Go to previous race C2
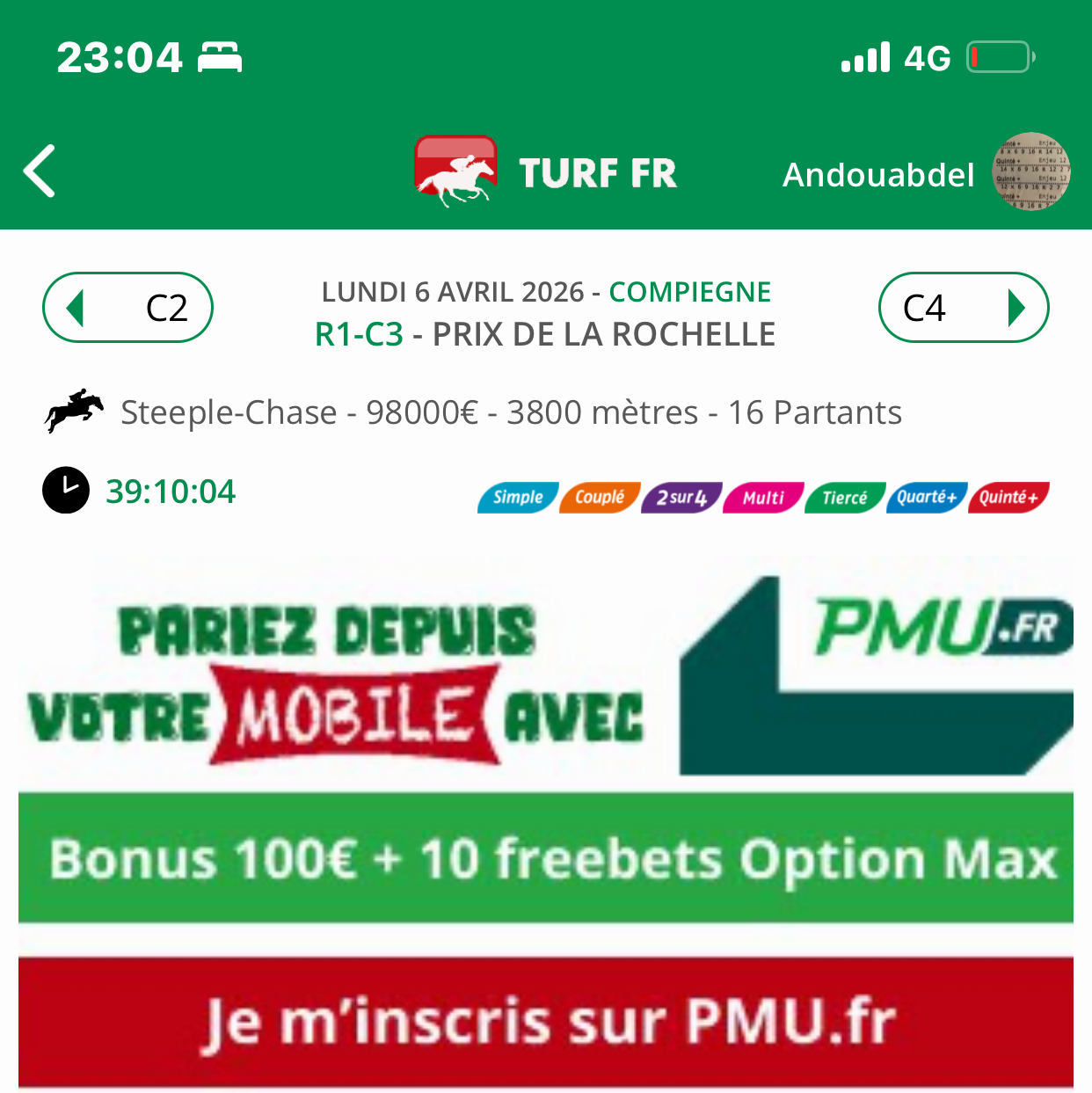 click(127, 308)
